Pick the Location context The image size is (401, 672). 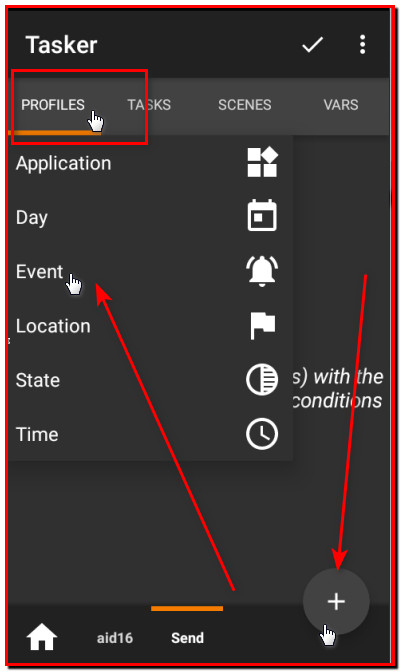coord(150,326)
